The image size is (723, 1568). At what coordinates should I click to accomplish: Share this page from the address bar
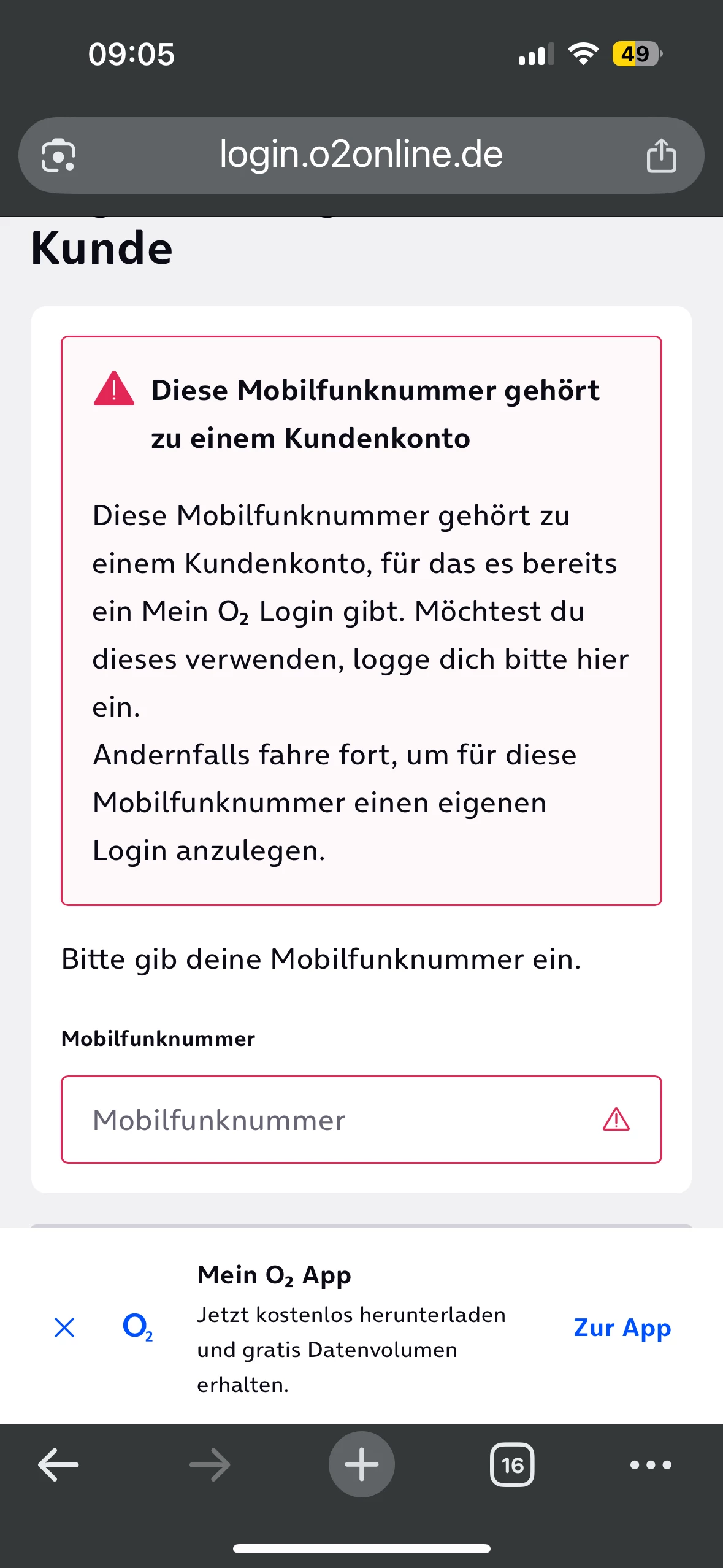[661, 155]
